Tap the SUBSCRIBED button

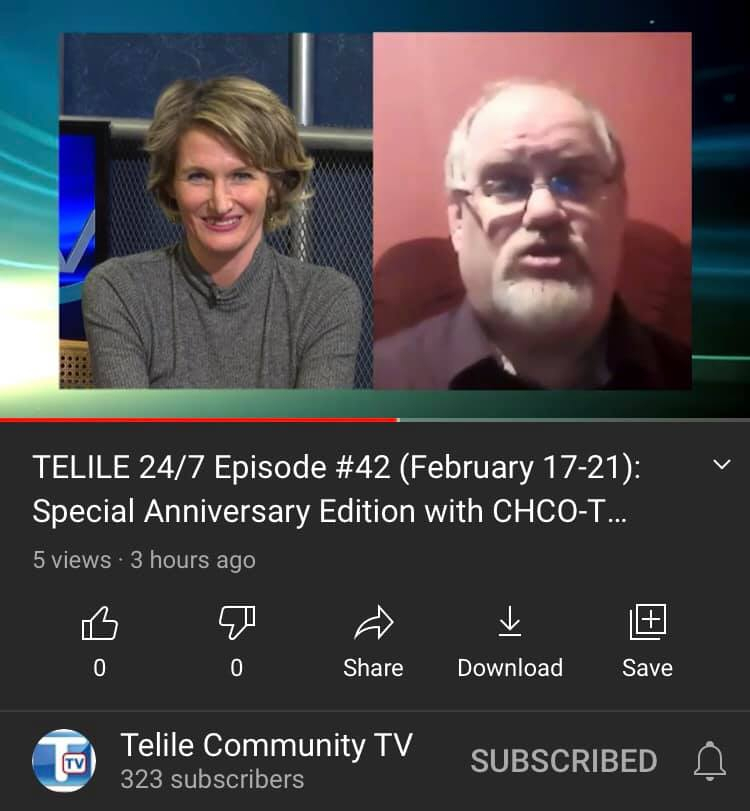coord(563,761)
